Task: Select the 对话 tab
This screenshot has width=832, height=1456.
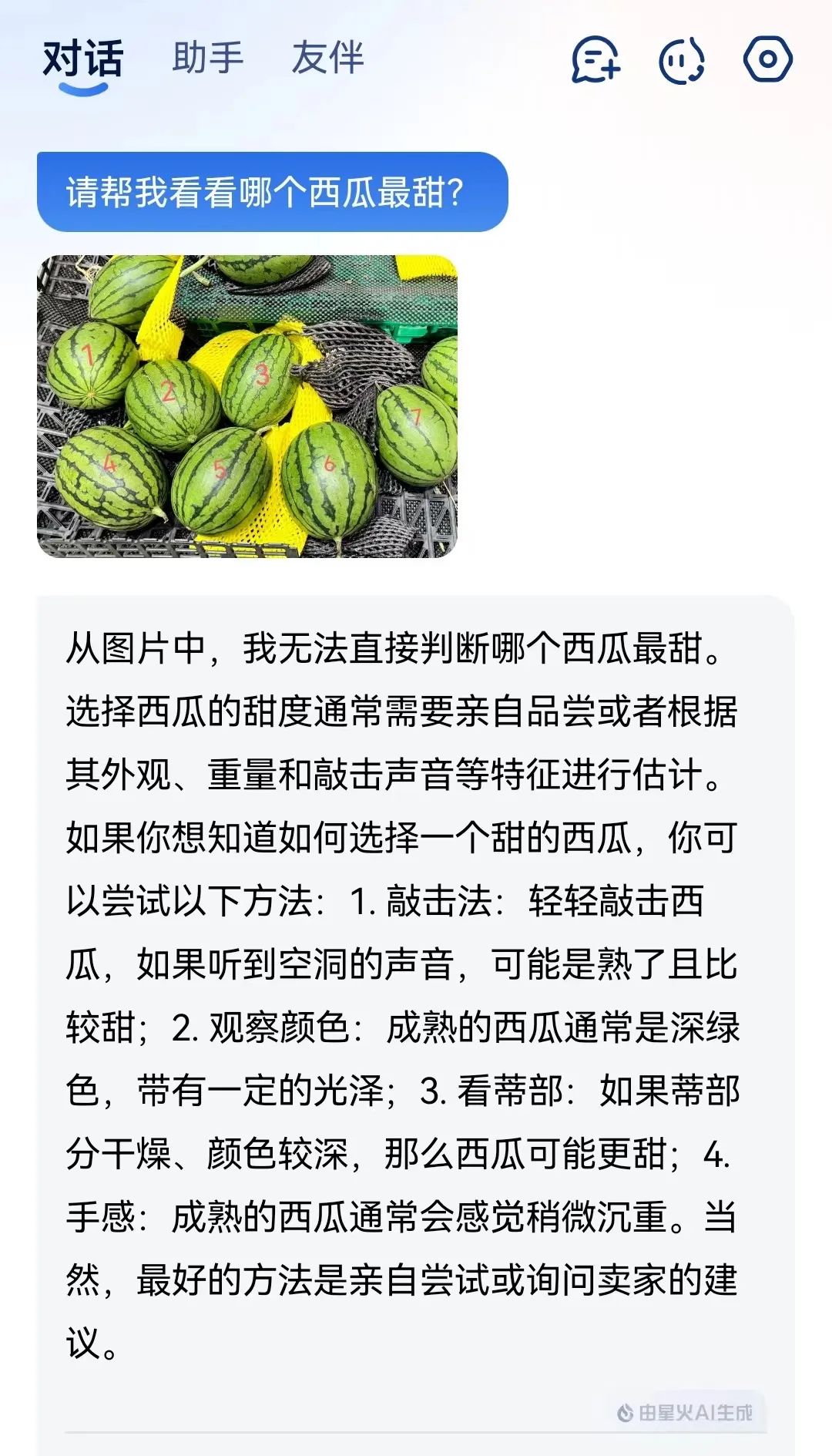Action: [82, 59]
